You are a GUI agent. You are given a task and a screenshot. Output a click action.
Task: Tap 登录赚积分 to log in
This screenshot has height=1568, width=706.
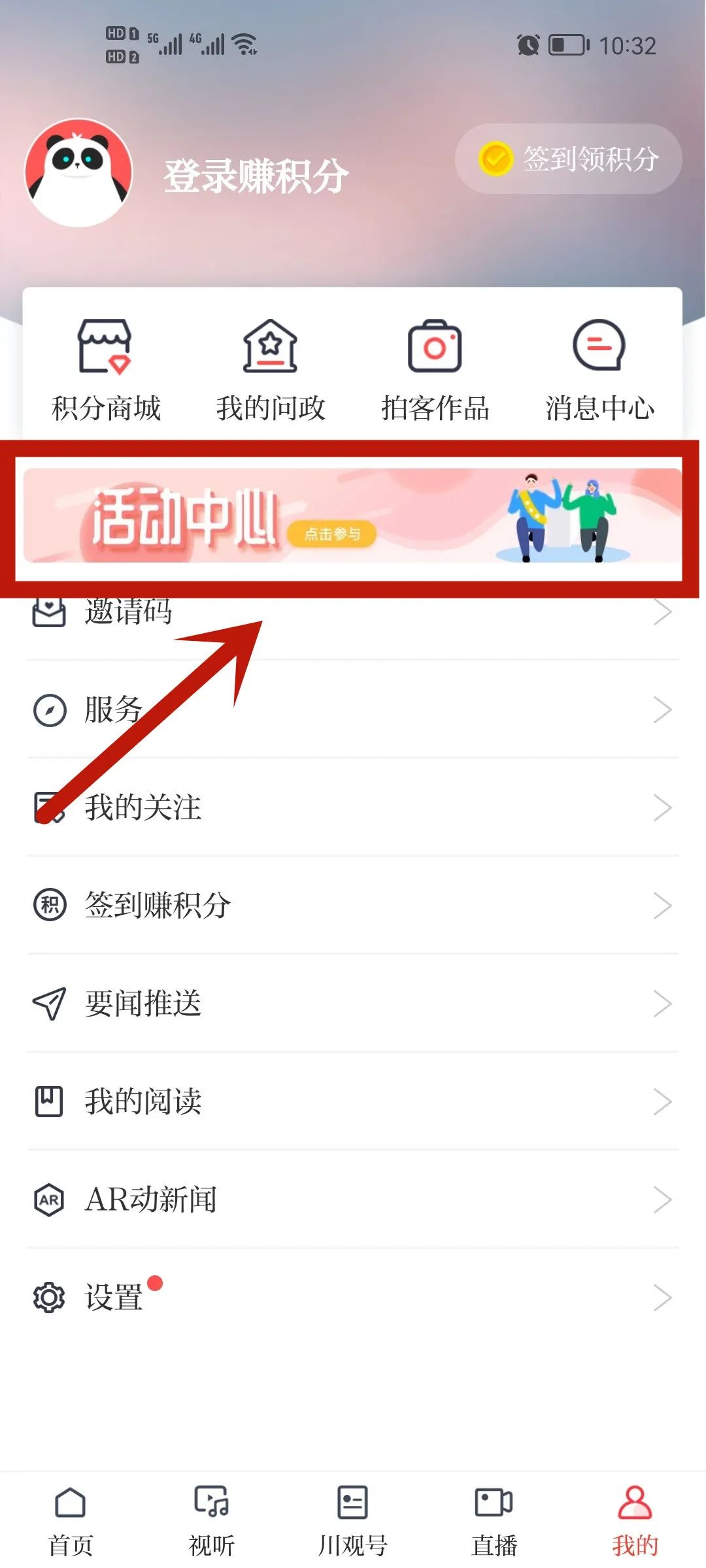click(256, 176)
